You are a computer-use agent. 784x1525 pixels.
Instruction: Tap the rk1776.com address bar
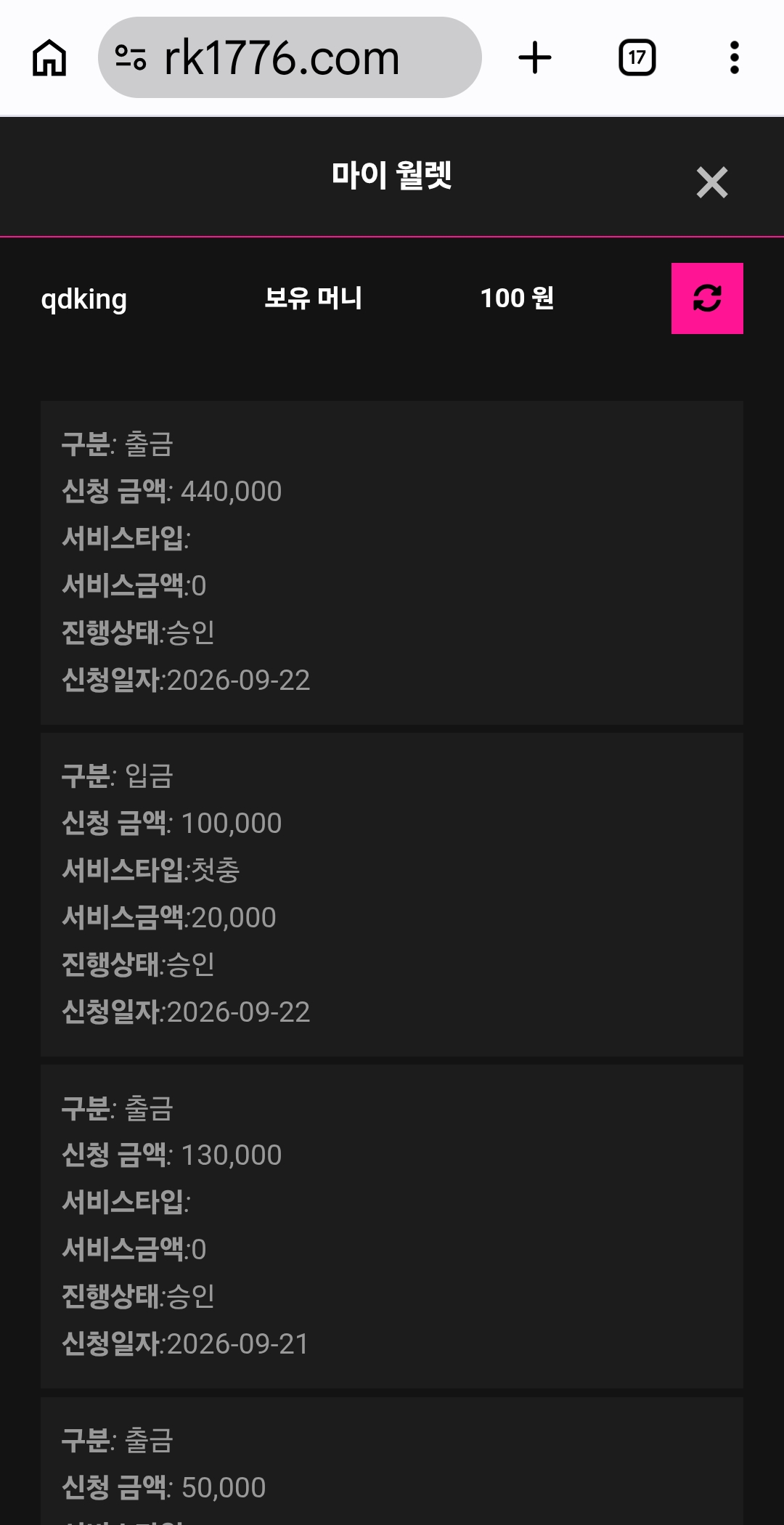pos(290,57)
